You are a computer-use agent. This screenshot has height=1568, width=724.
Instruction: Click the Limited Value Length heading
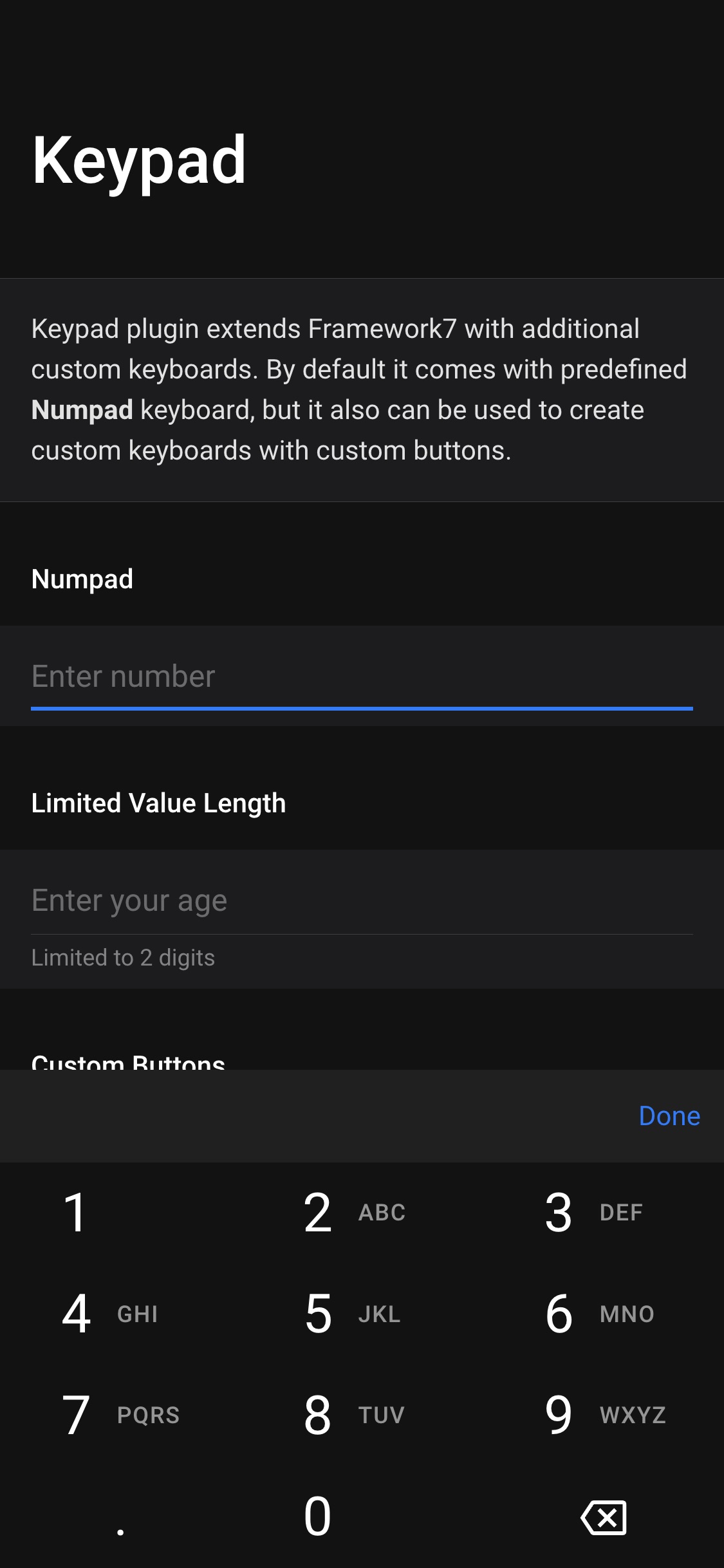tap(158, 802)
